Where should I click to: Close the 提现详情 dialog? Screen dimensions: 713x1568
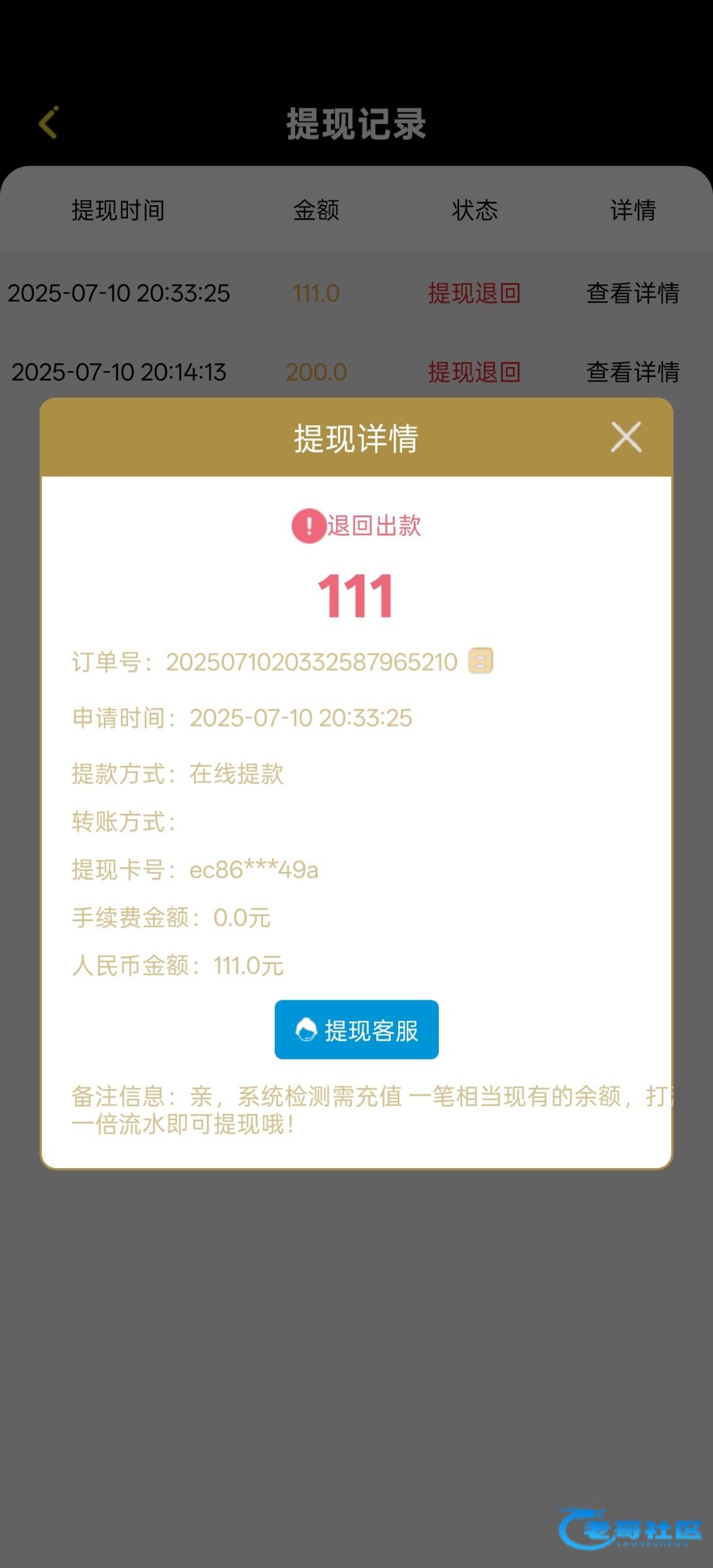[626, 437]
